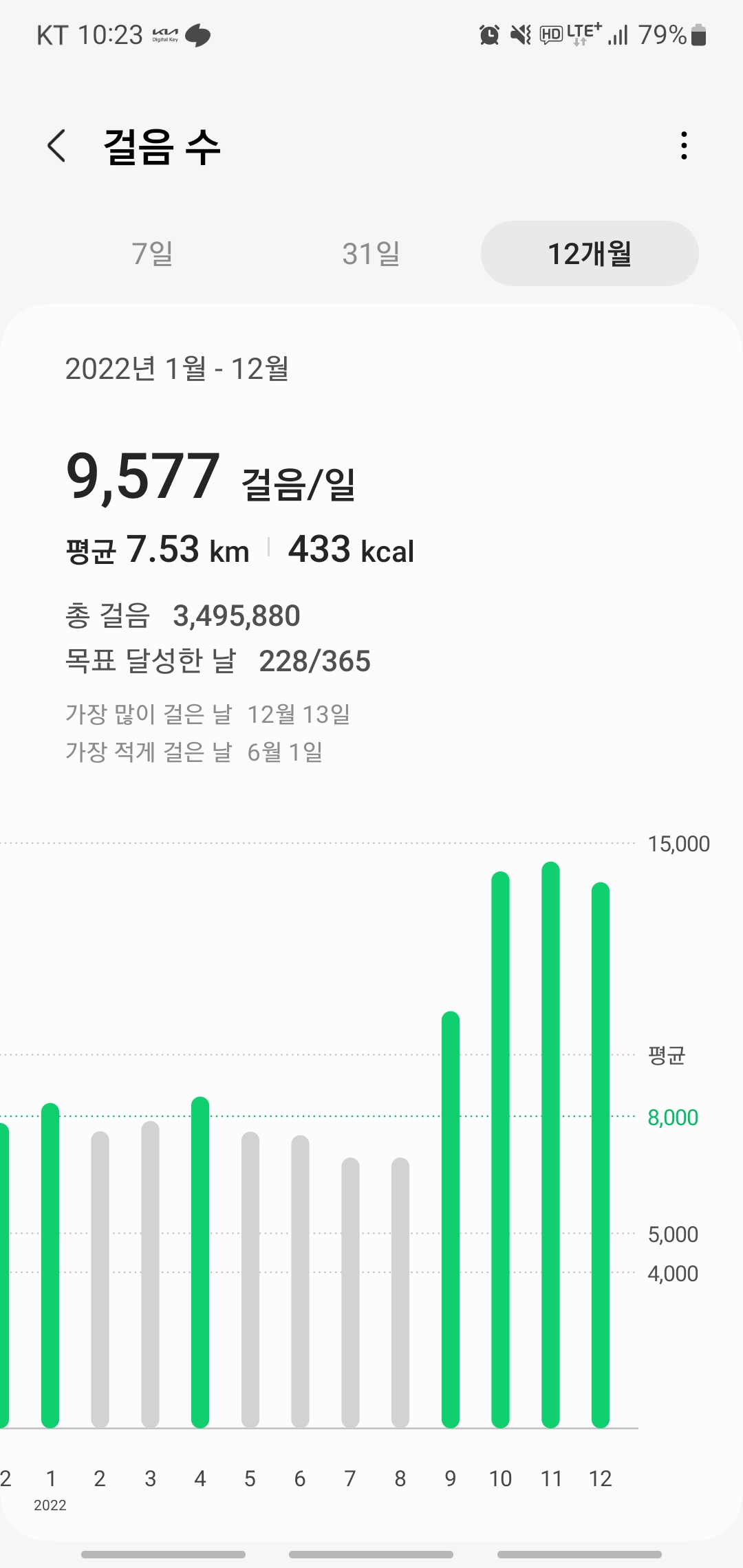Select the month 7 bar in the chart

[350, 1293]
